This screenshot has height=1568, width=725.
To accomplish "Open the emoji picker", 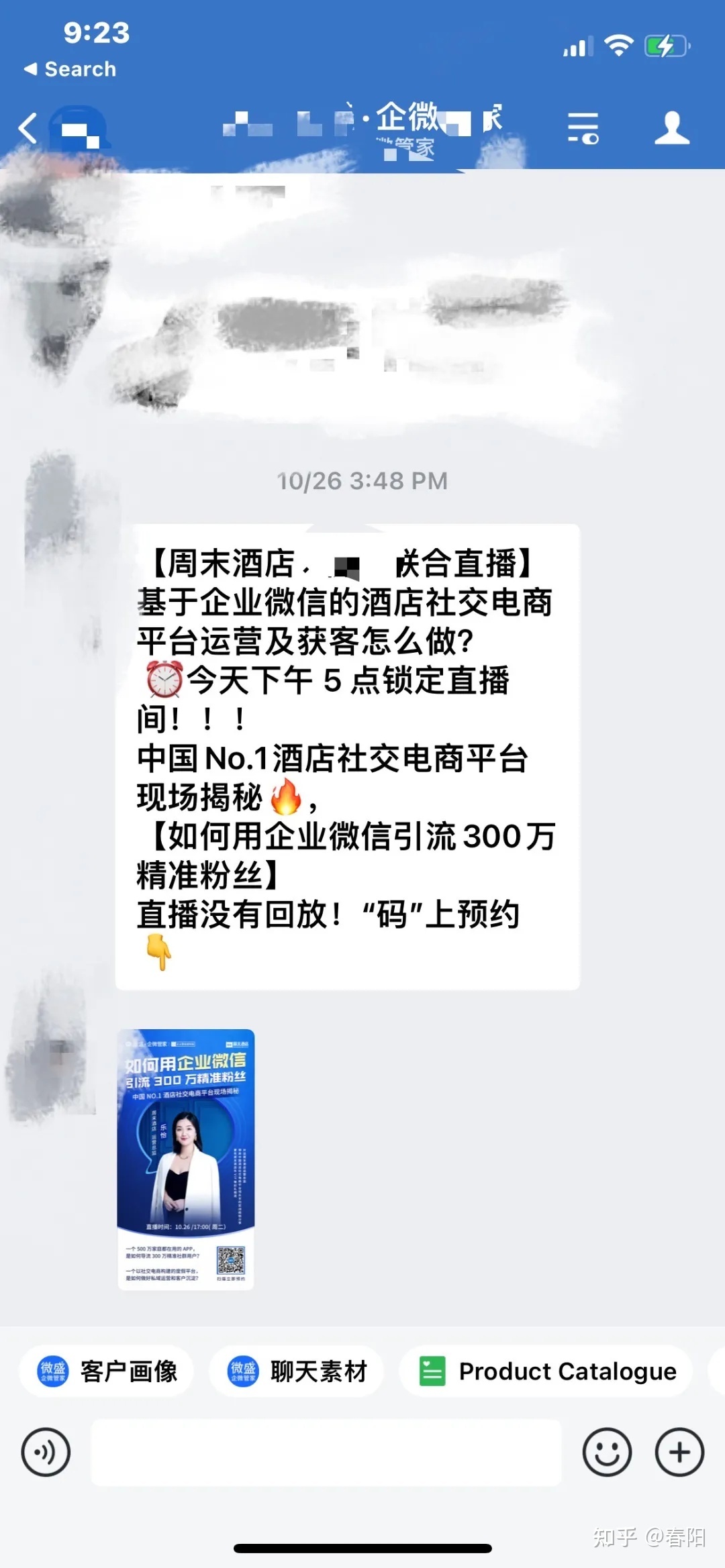I will [x=607, y=1452].
